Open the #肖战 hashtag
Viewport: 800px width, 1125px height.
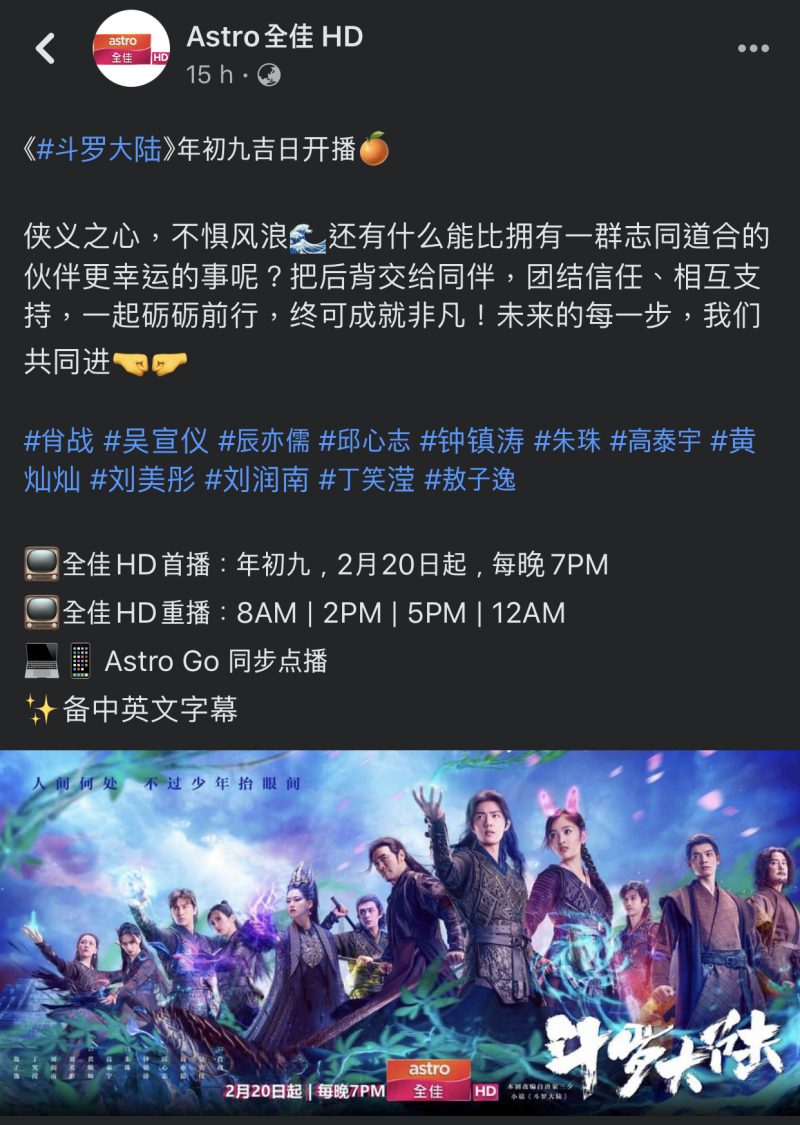coord(59,439)
